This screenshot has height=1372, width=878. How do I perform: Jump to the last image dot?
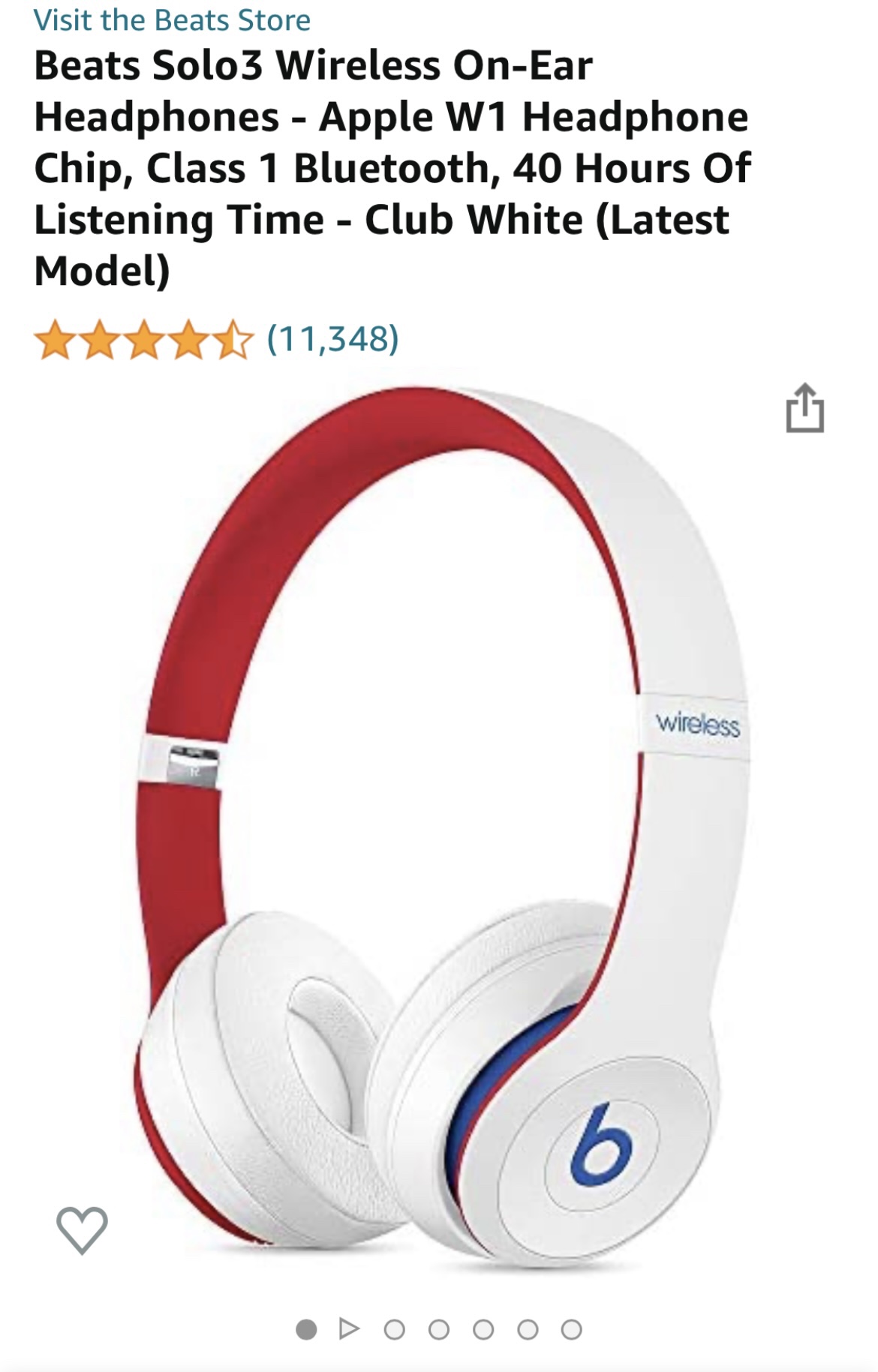pyautogui.click(x=572, y=1330)
